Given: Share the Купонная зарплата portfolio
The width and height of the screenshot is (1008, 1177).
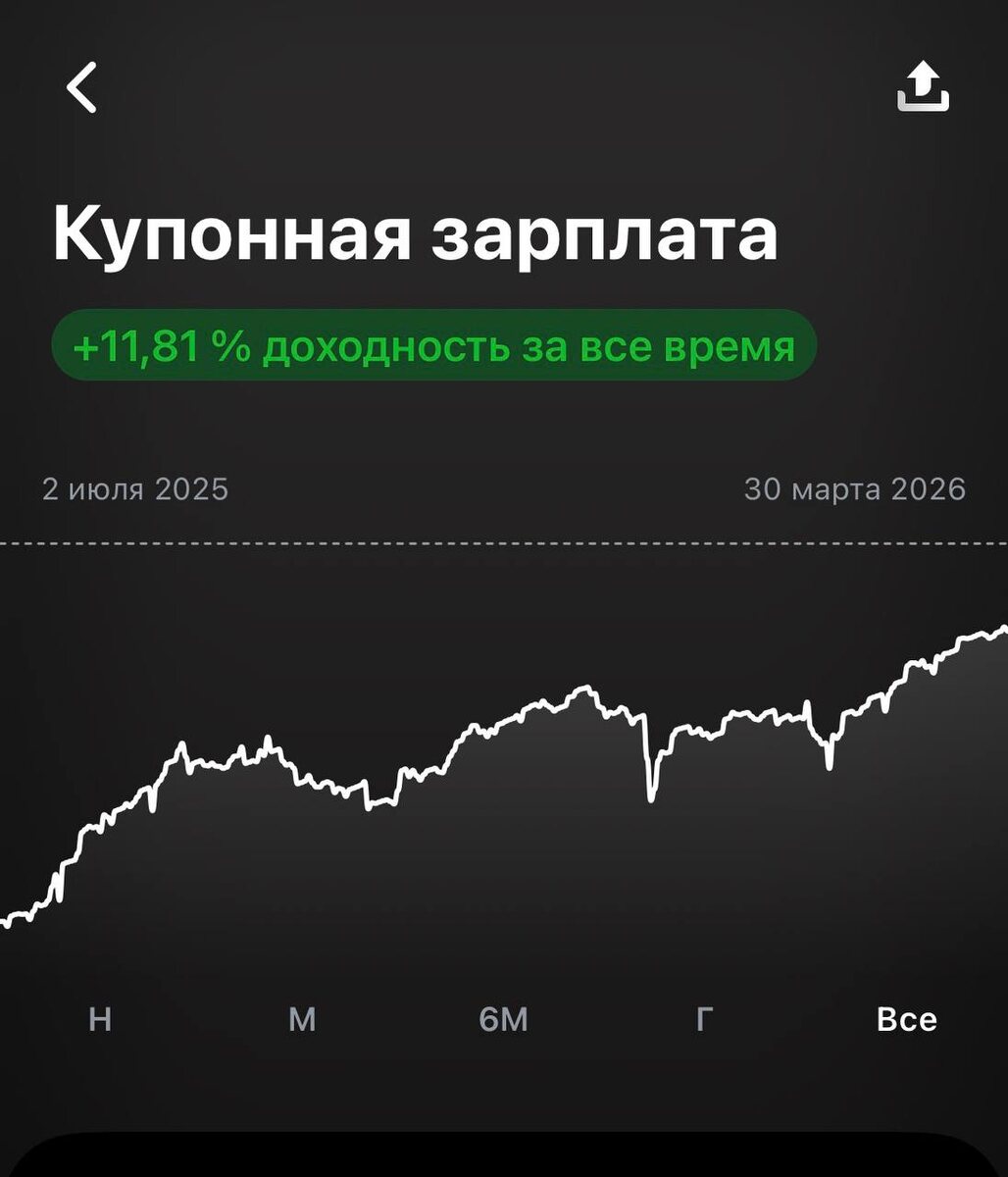Looking at the screenshot, I should [x=923, y=87].
